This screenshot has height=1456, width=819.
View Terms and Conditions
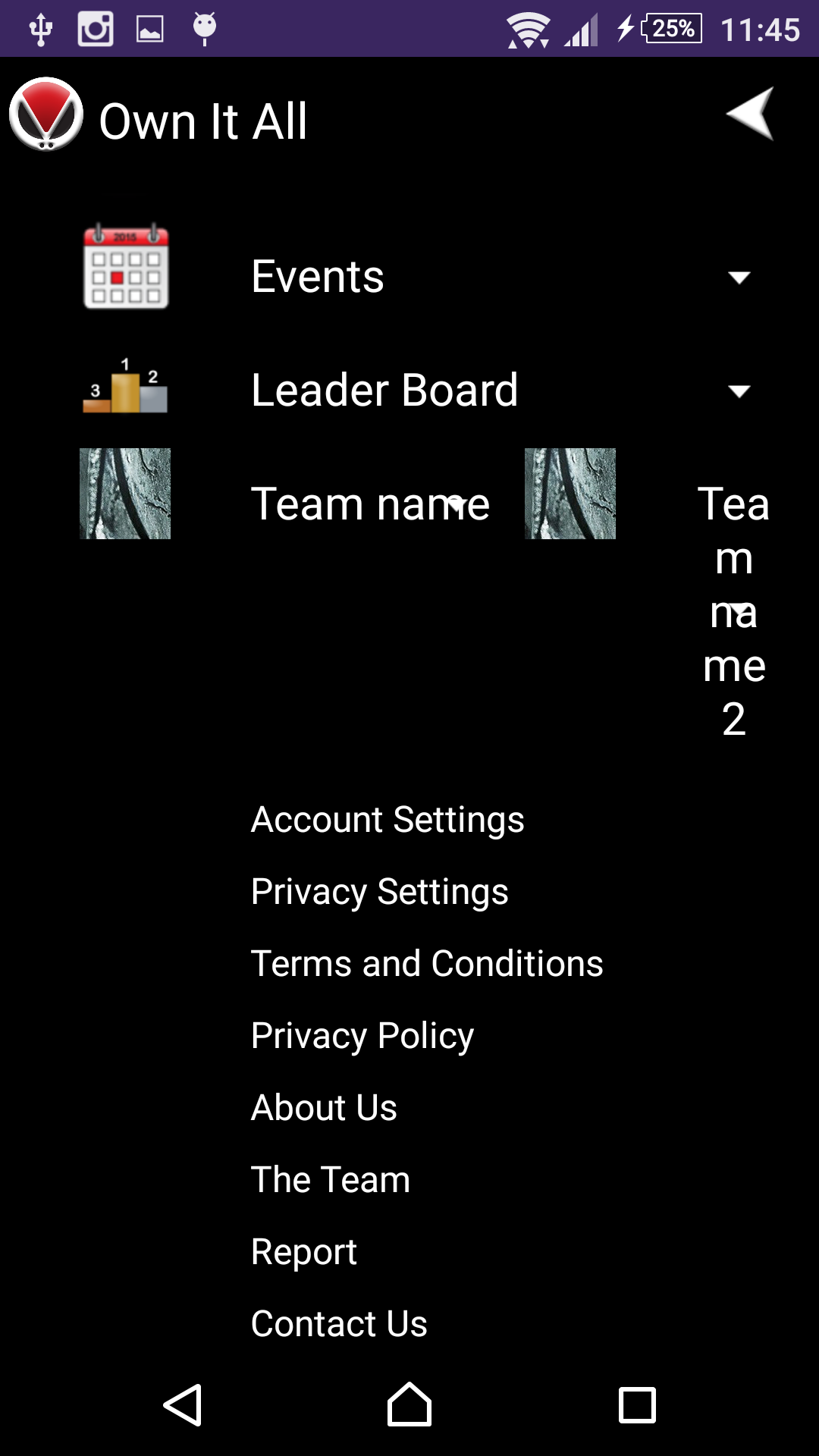[x=427, y=964]
